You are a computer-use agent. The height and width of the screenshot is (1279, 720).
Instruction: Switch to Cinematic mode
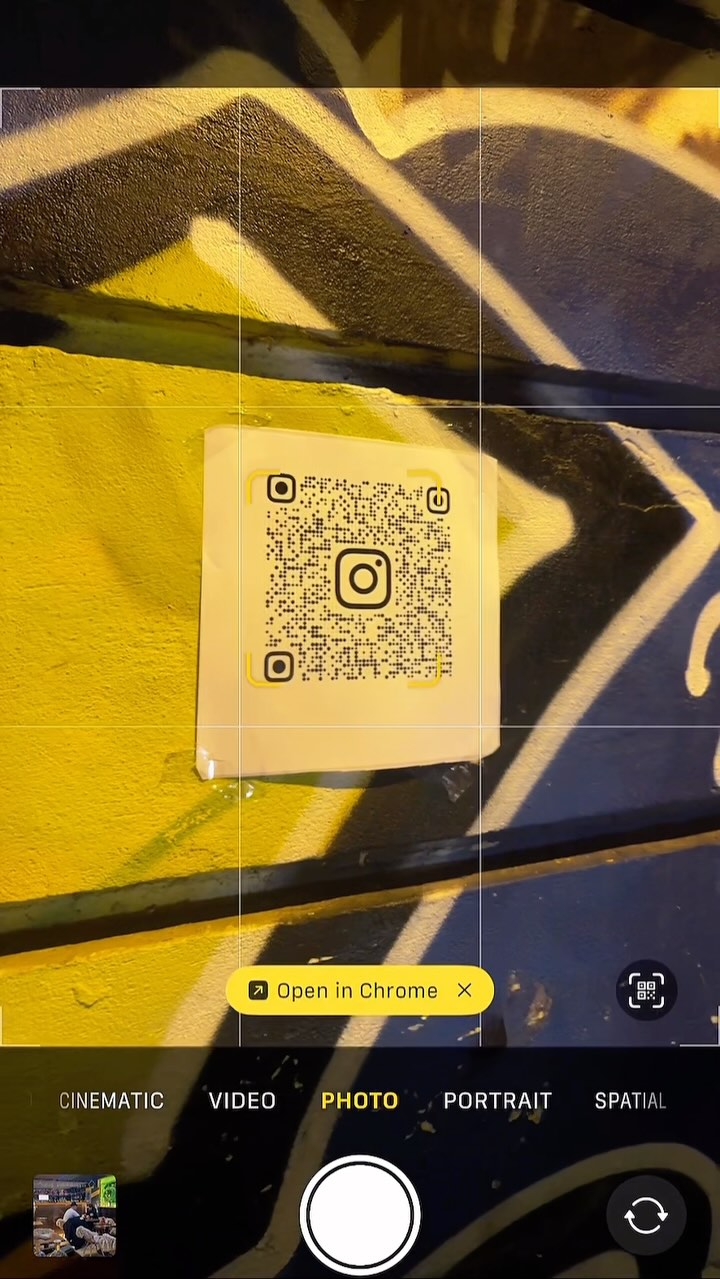(x=111, y=1100)
